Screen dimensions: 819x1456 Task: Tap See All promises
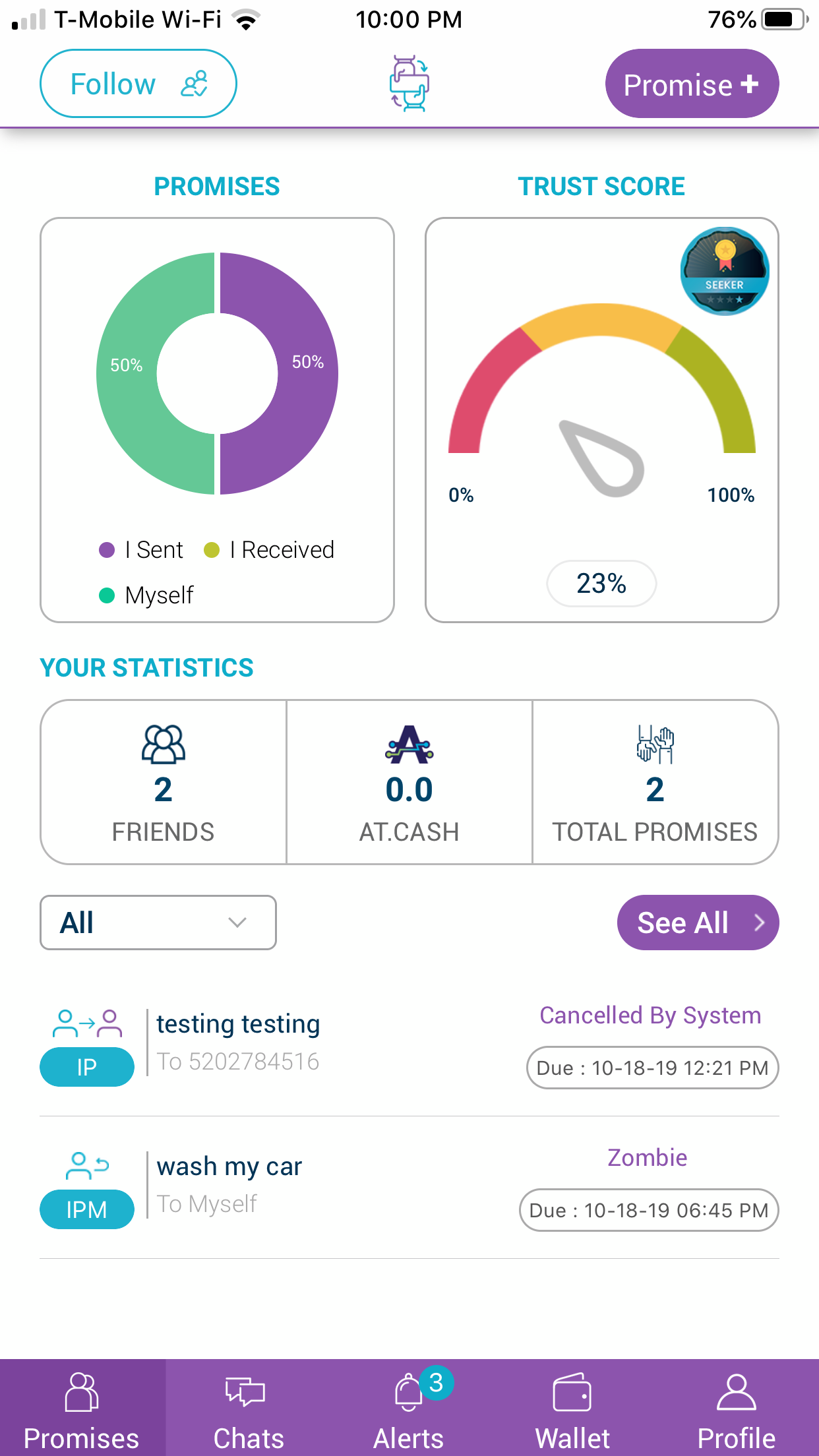pos(698,922)
